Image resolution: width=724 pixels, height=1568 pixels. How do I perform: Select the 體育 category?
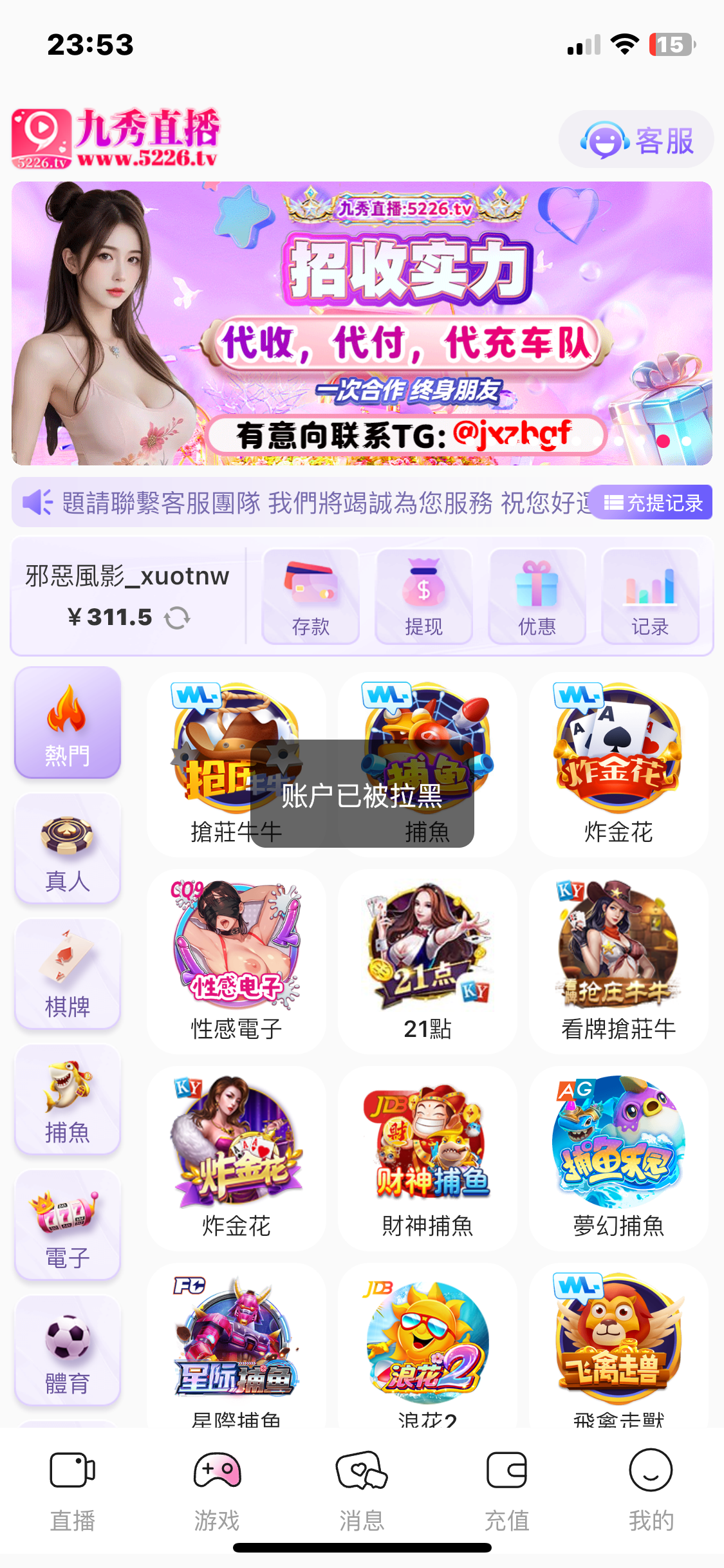coord(68,1351)
